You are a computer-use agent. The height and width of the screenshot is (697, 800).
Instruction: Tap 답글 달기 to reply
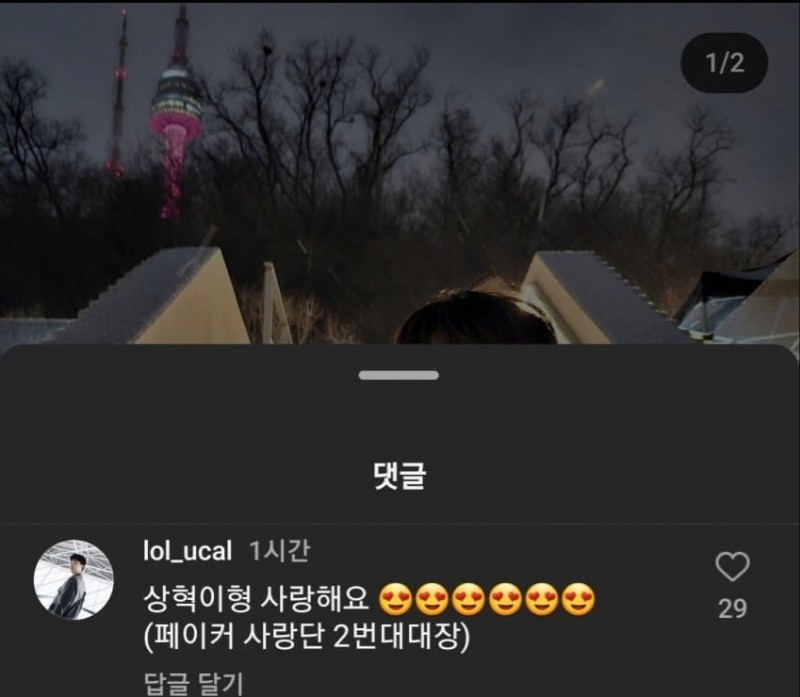pos(193,684)
